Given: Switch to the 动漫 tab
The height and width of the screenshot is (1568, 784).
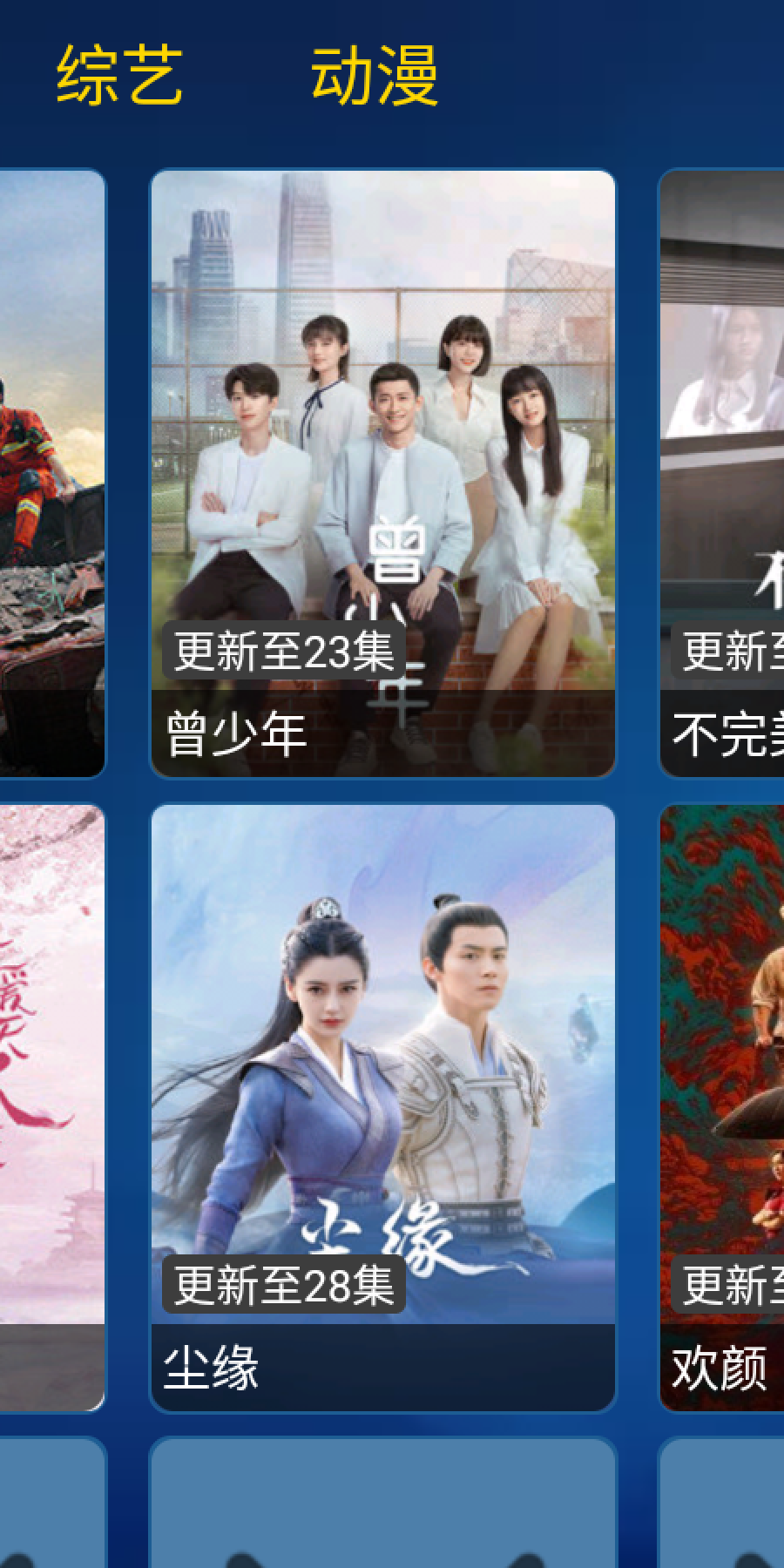Looking at the screenshot, I should pyautogui.click(x=374, y=77).
